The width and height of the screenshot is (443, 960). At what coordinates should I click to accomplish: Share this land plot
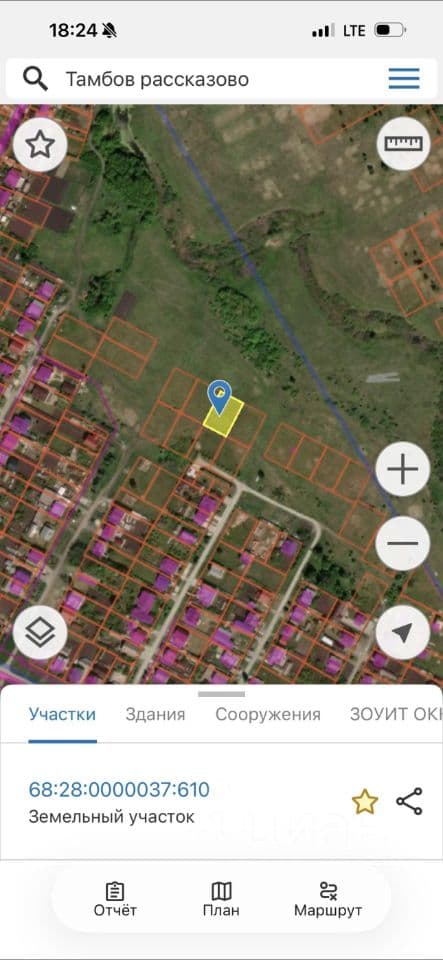(x=409, y=801)
